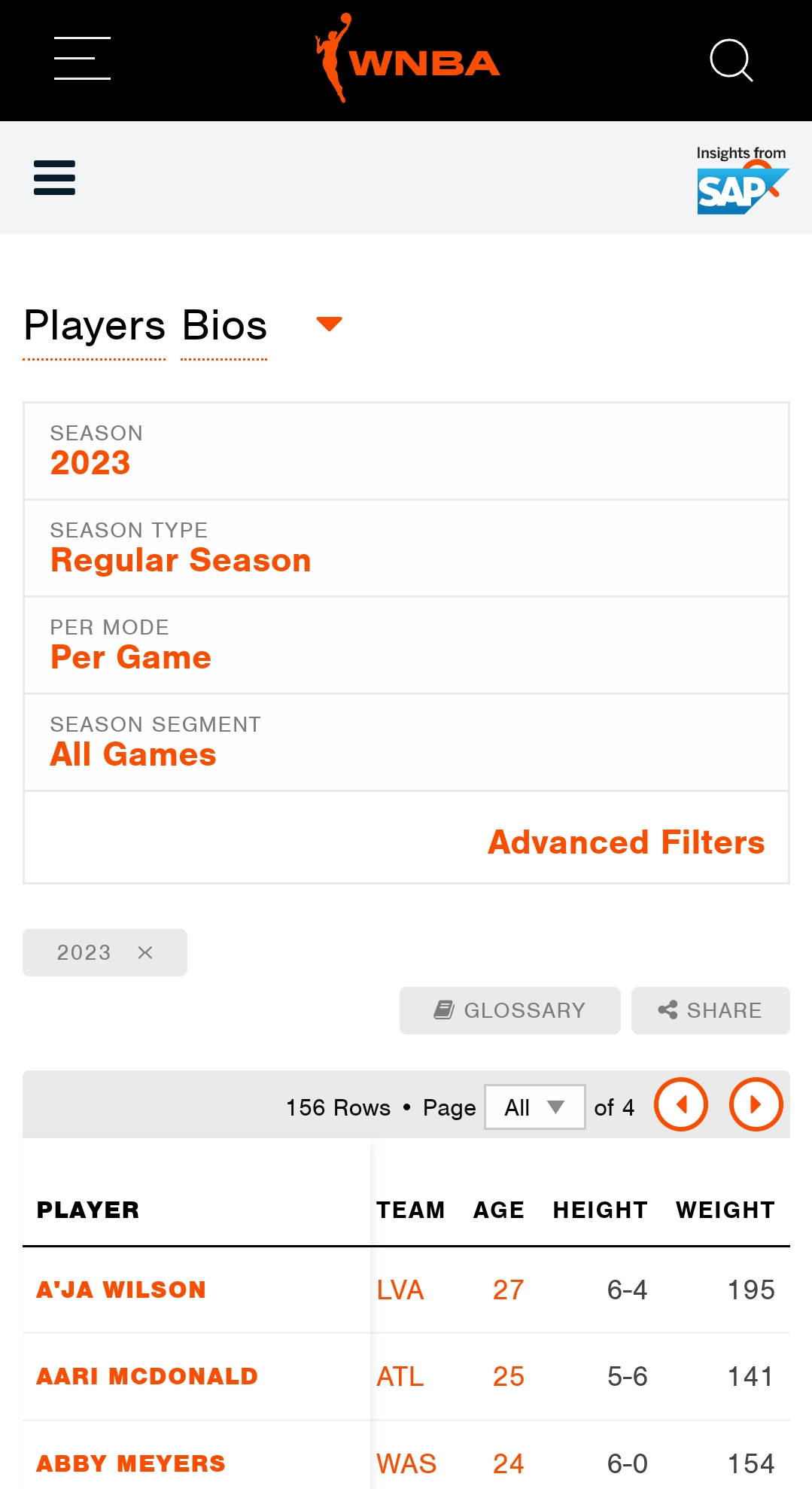Change Season Type from Regular Season
This screenshot has width=812, height=1489.
406,548
